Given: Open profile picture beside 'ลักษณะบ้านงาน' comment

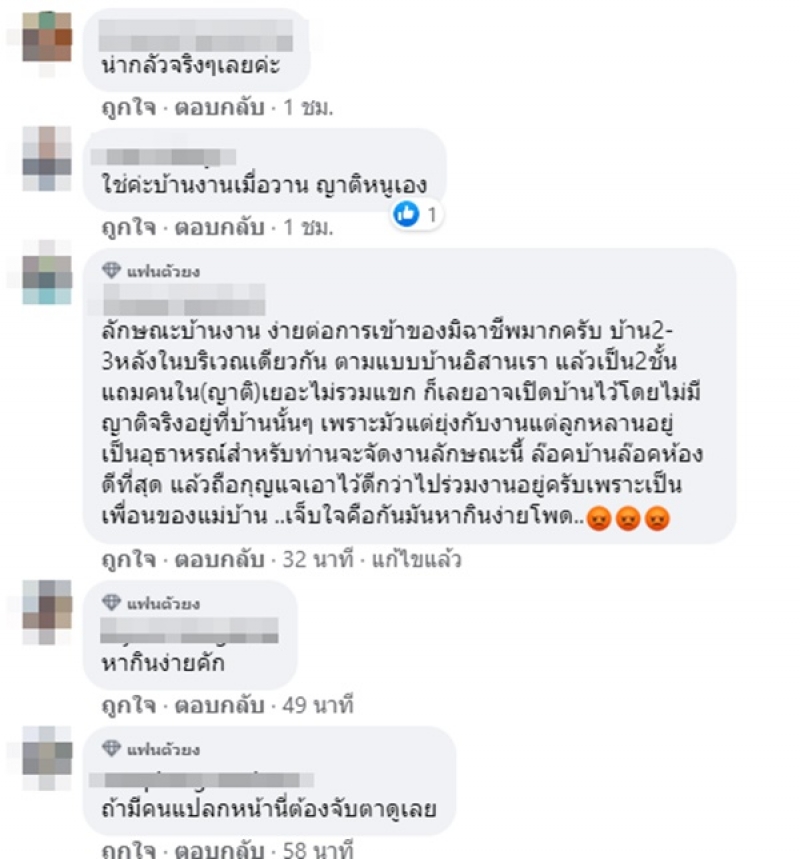Looking at the screenshot, I should pyautogui.click(x=47, y=277).
